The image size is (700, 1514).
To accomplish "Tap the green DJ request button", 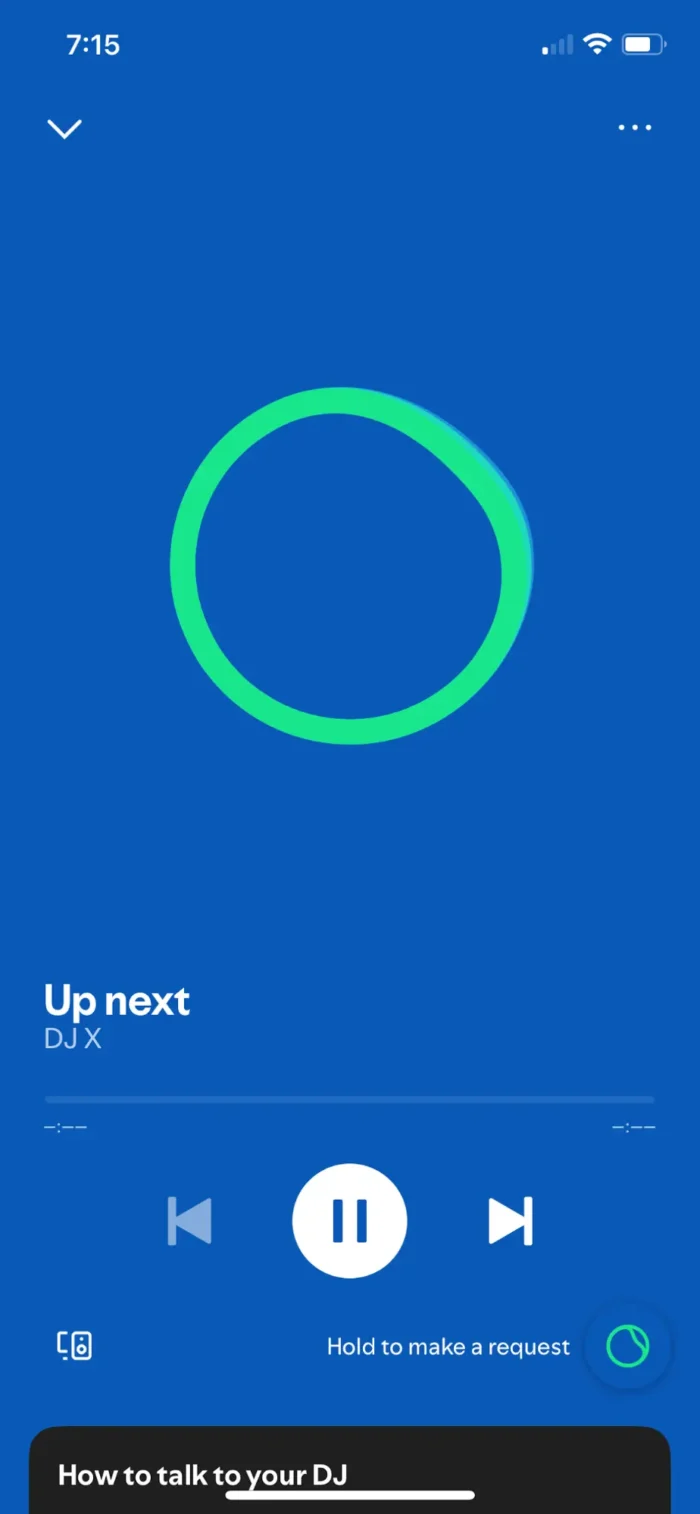I will [628, 1347].
